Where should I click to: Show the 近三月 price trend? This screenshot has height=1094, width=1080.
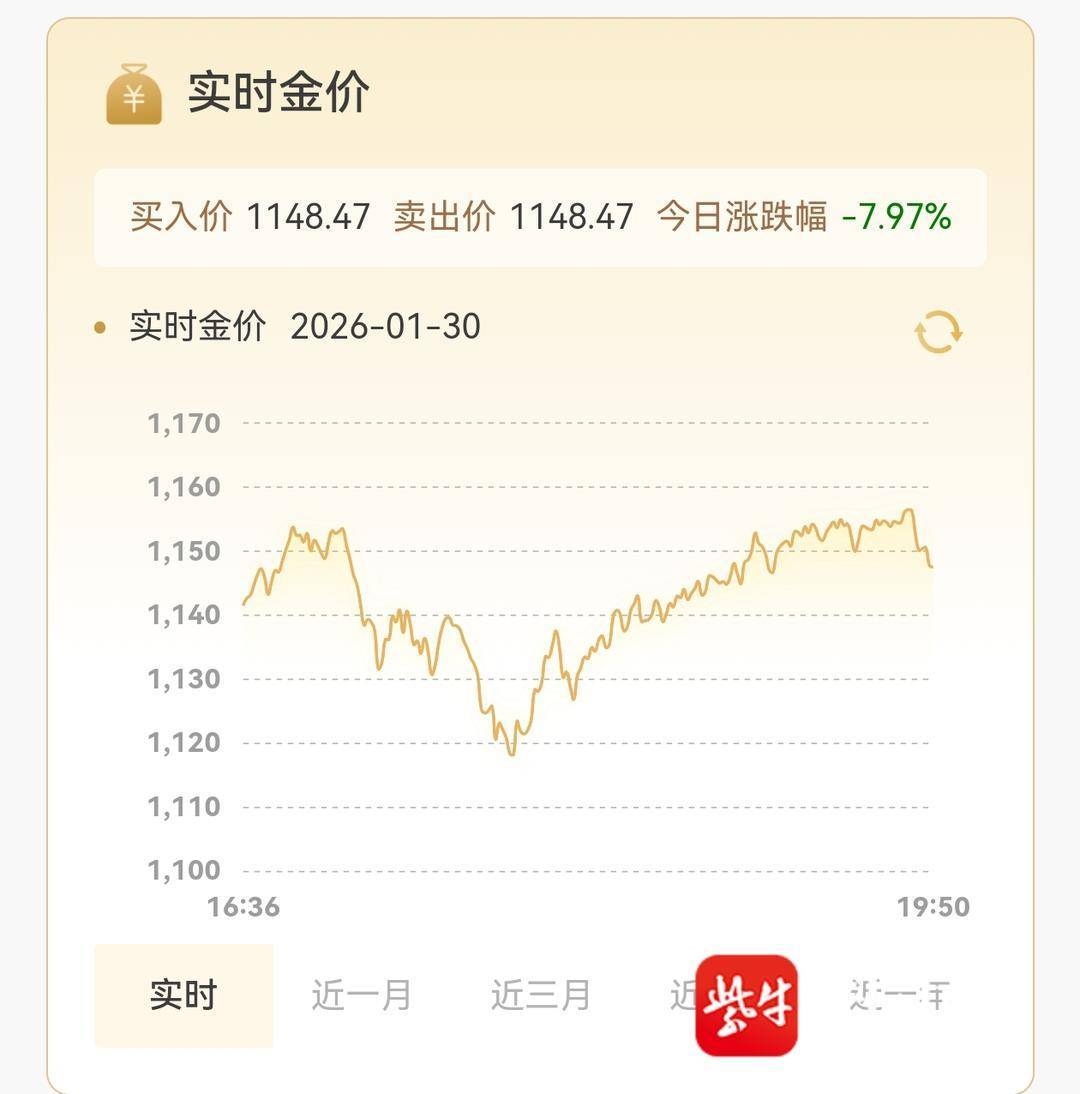(x=540, y=995)
